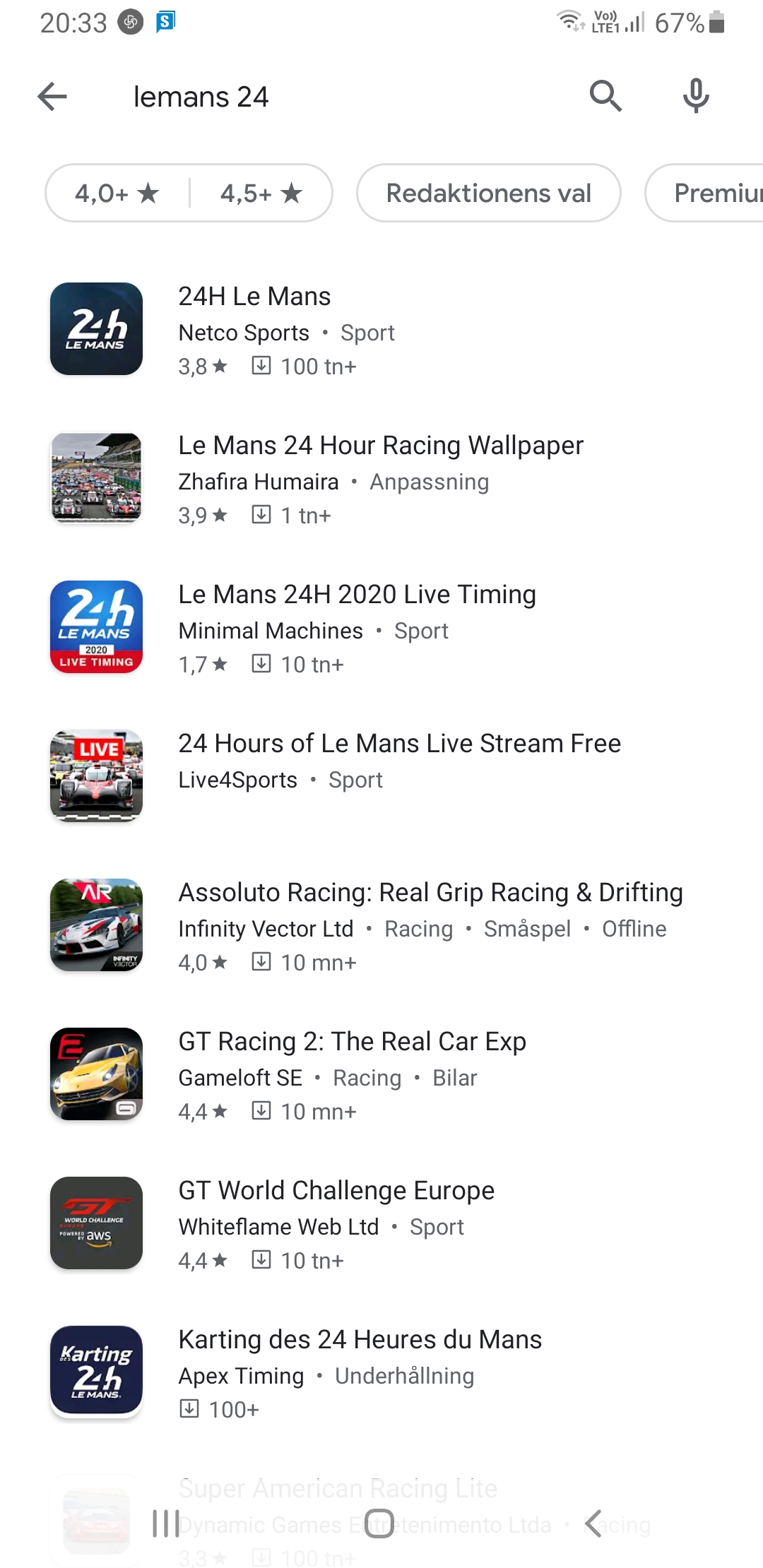
Task: Select the Redaktionens val chip
Action: pyautogui.click(x=488, y=193)
